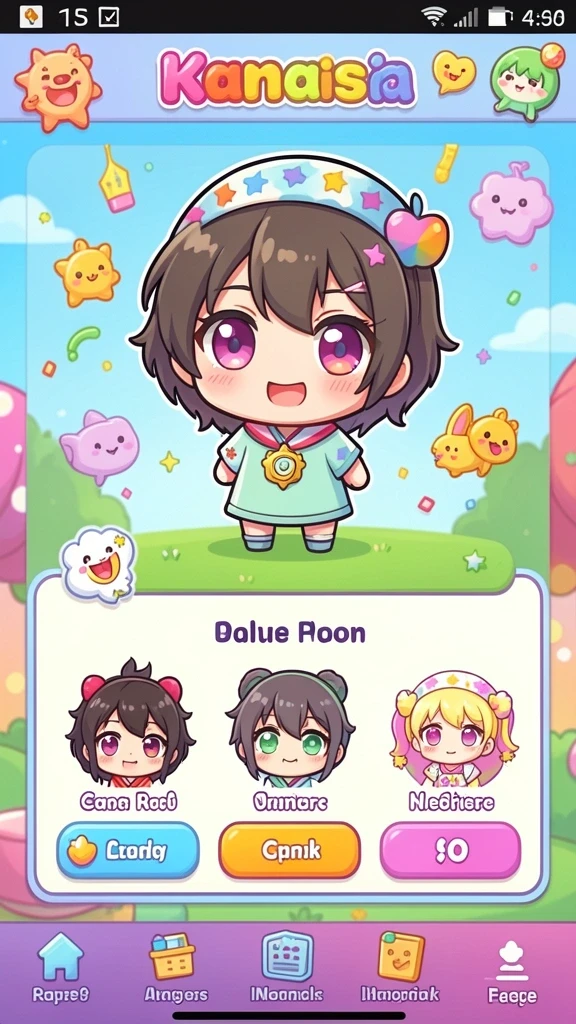Select the green-eyed Onmorc character portrait
The width and height of the screenshot is (576, 1024).
[x=290, y=726]
